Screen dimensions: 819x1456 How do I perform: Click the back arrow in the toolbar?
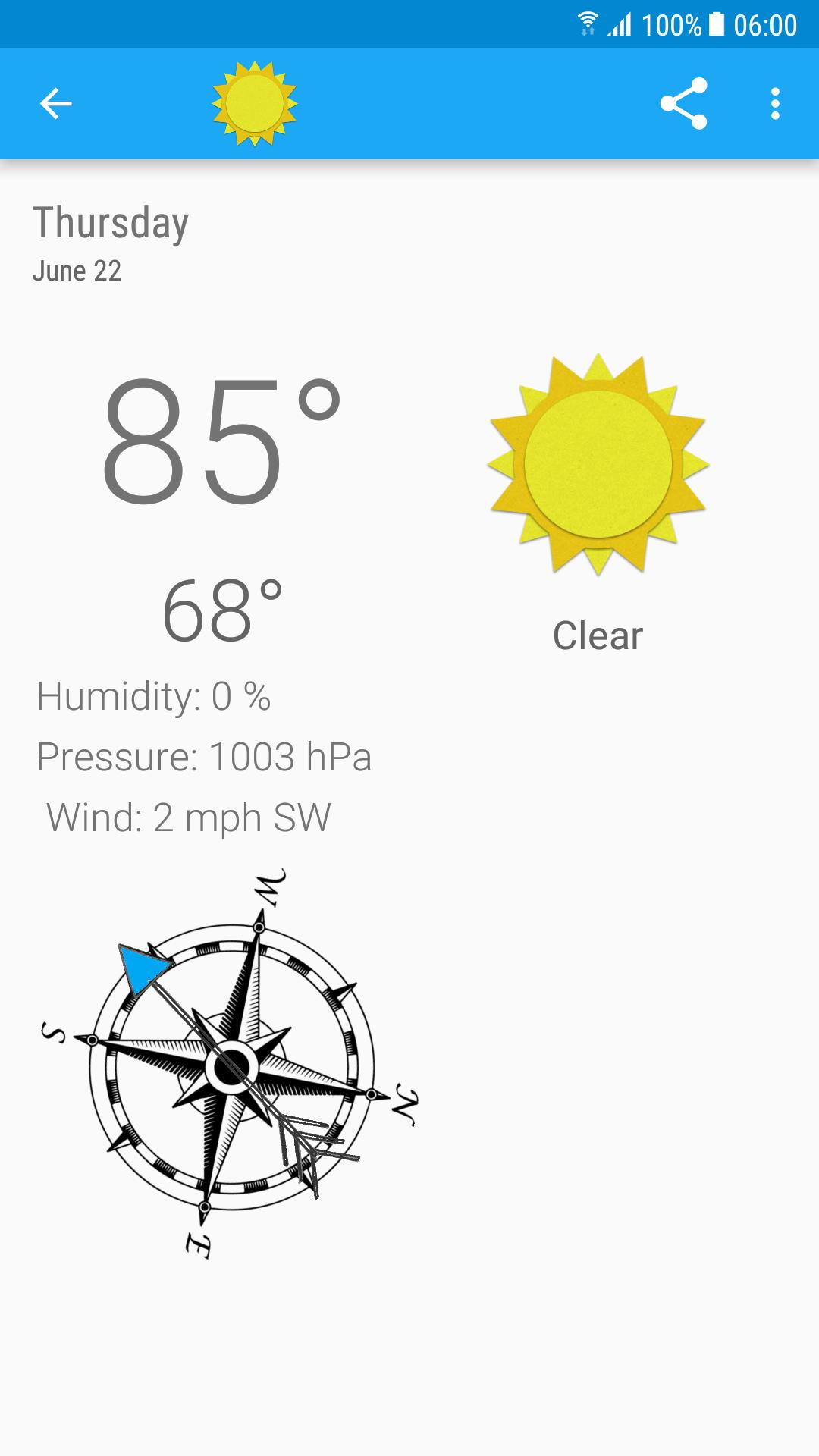click(55, 103)
